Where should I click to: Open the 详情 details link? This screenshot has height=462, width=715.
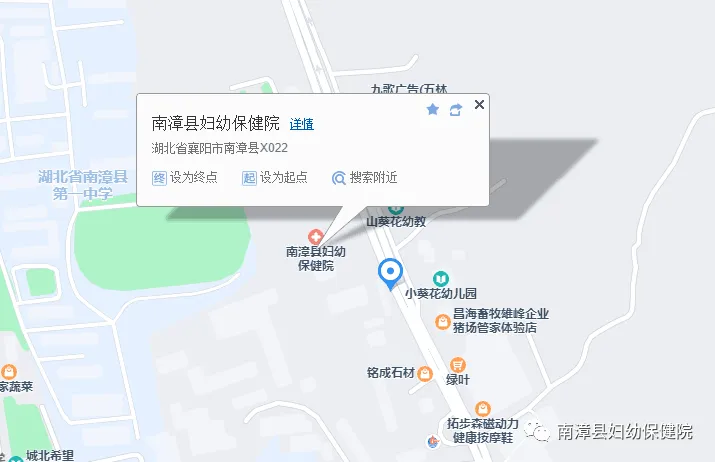point(301,124)
